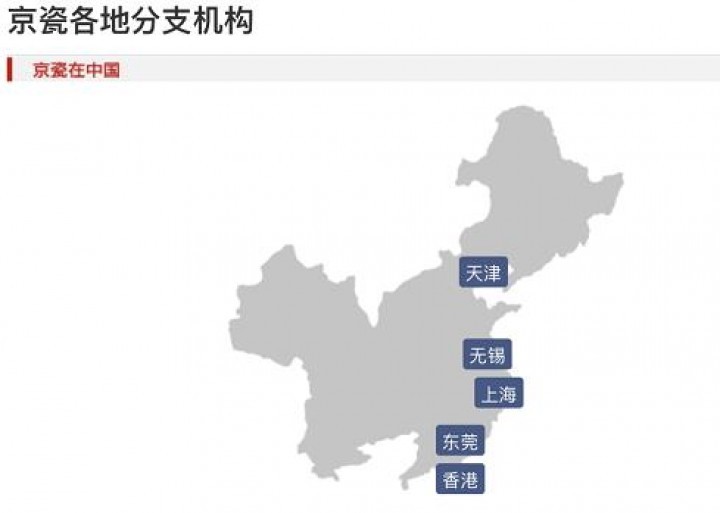
Task: Tap the 上海 map marker
Action: (x=498, y=394)
